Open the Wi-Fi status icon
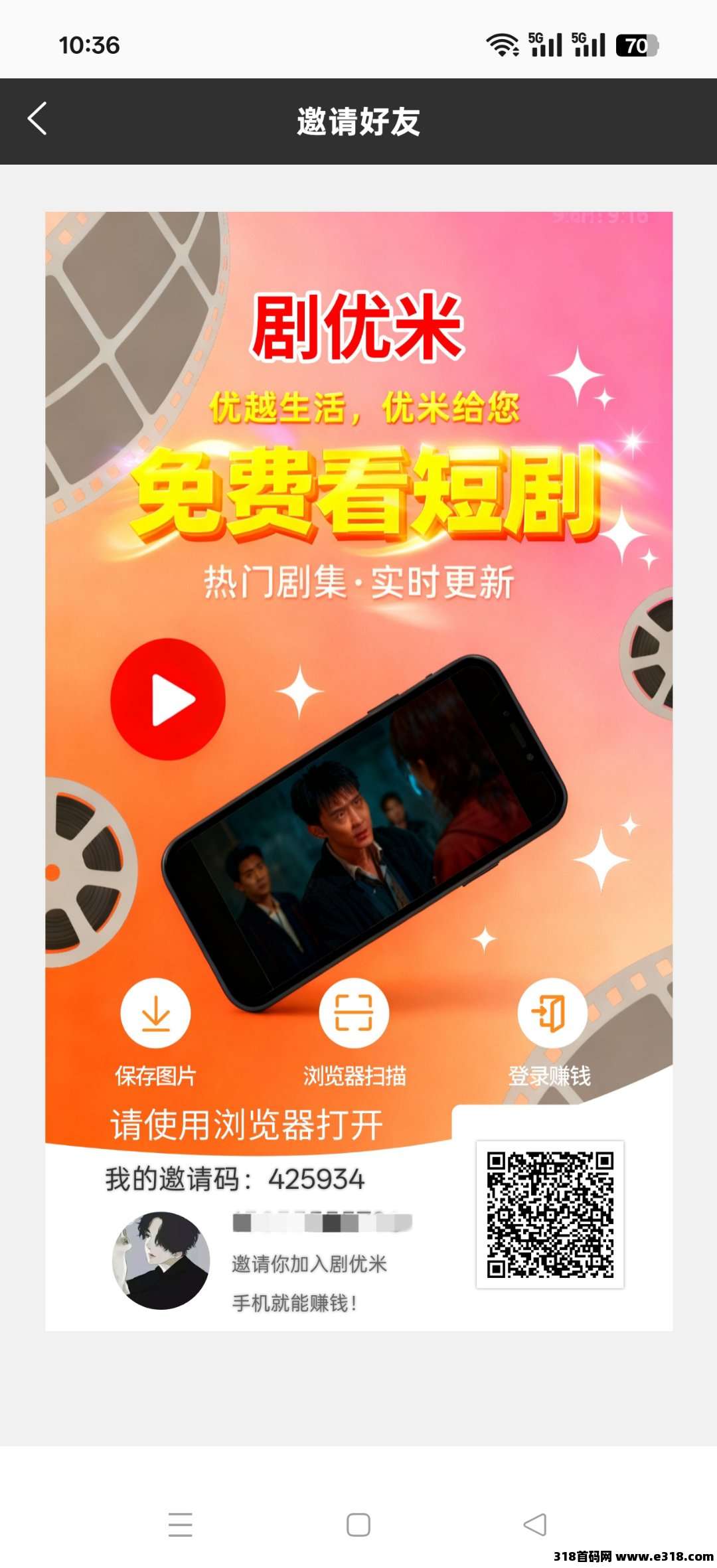This screenshot has height=1568, width=717. pos(503,43)
